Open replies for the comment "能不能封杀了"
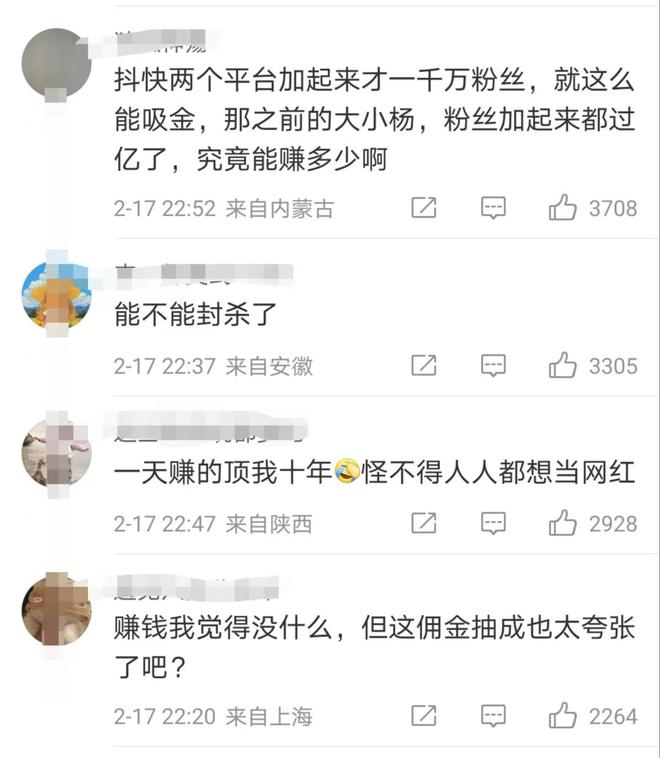This screenshot has width=660, height=758. 493,366
